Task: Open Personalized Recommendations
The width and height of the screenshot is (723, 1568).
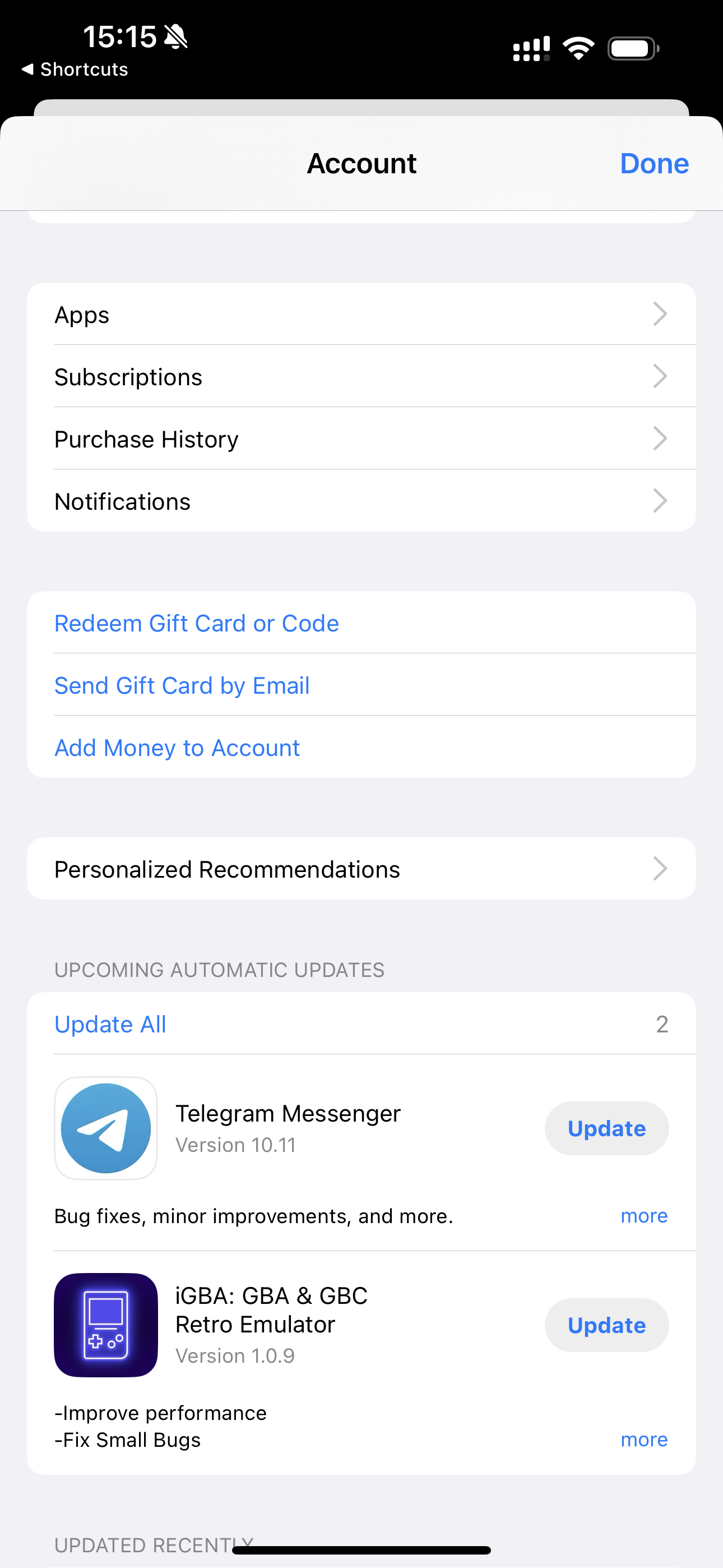Action: 361,869
